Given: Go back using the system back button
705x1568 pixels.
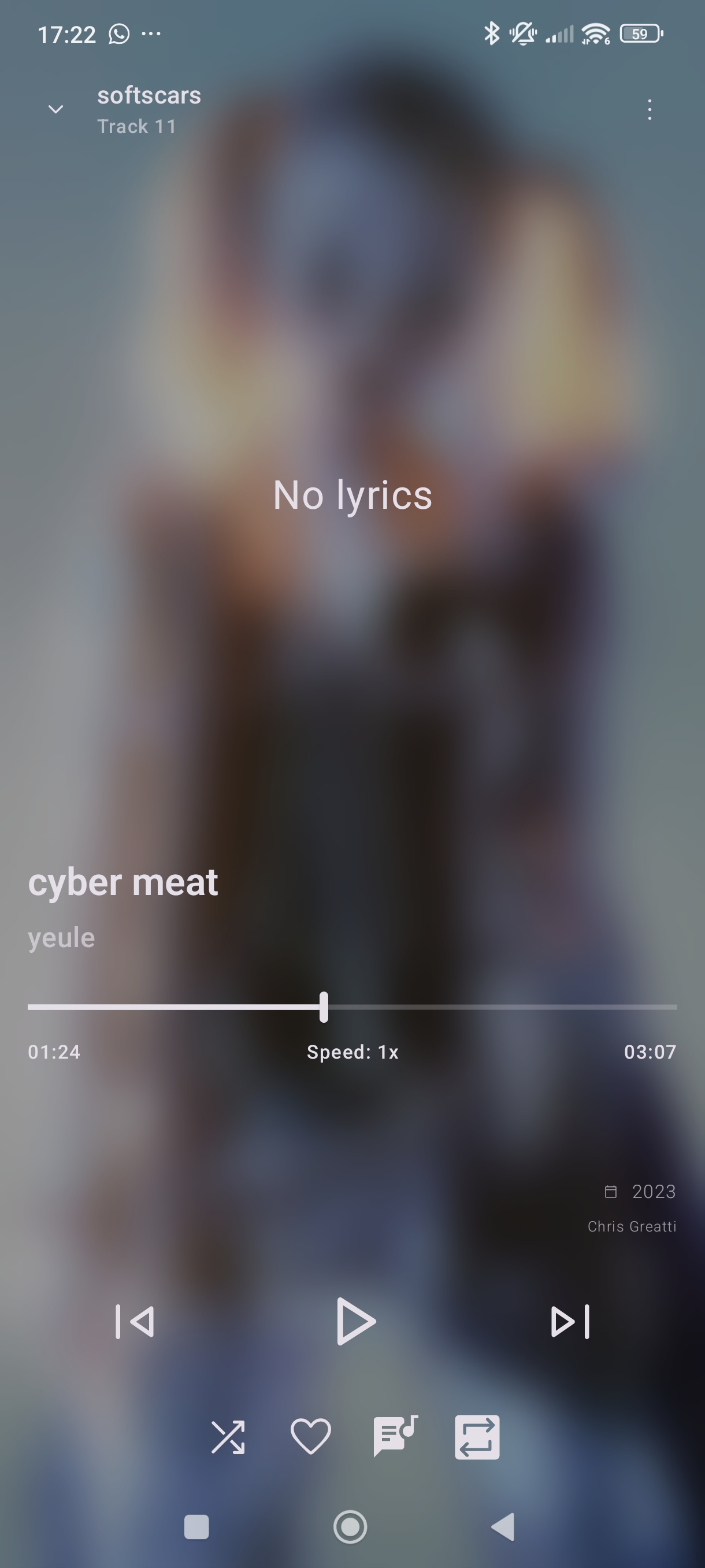Looking at the screenshot, I should pyautogui.click(x=504, y=1526).
